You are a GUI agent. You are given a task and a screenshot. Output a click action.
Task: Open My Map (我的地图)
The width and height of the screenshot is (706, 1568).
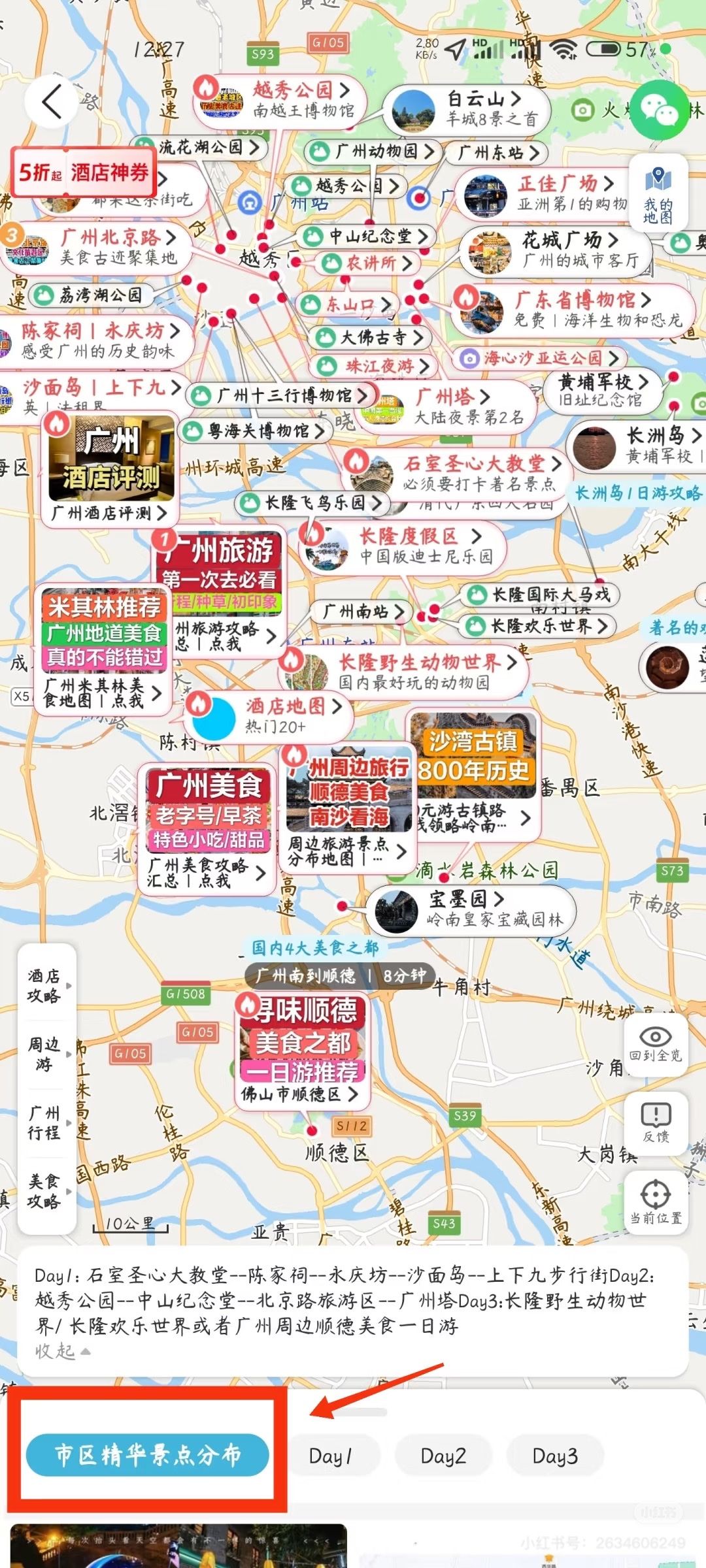(x=658, y=194)
